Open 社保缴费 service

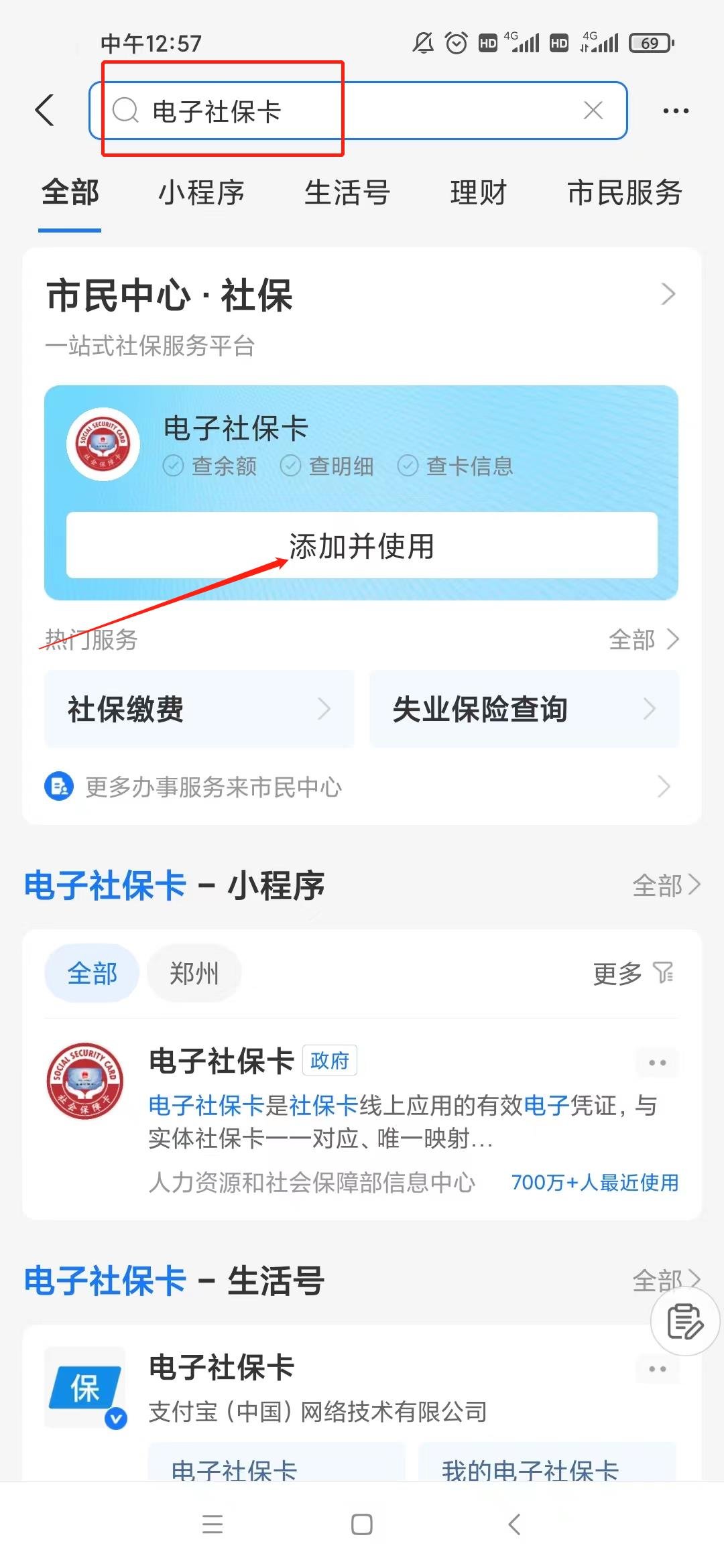click(199, 709)
